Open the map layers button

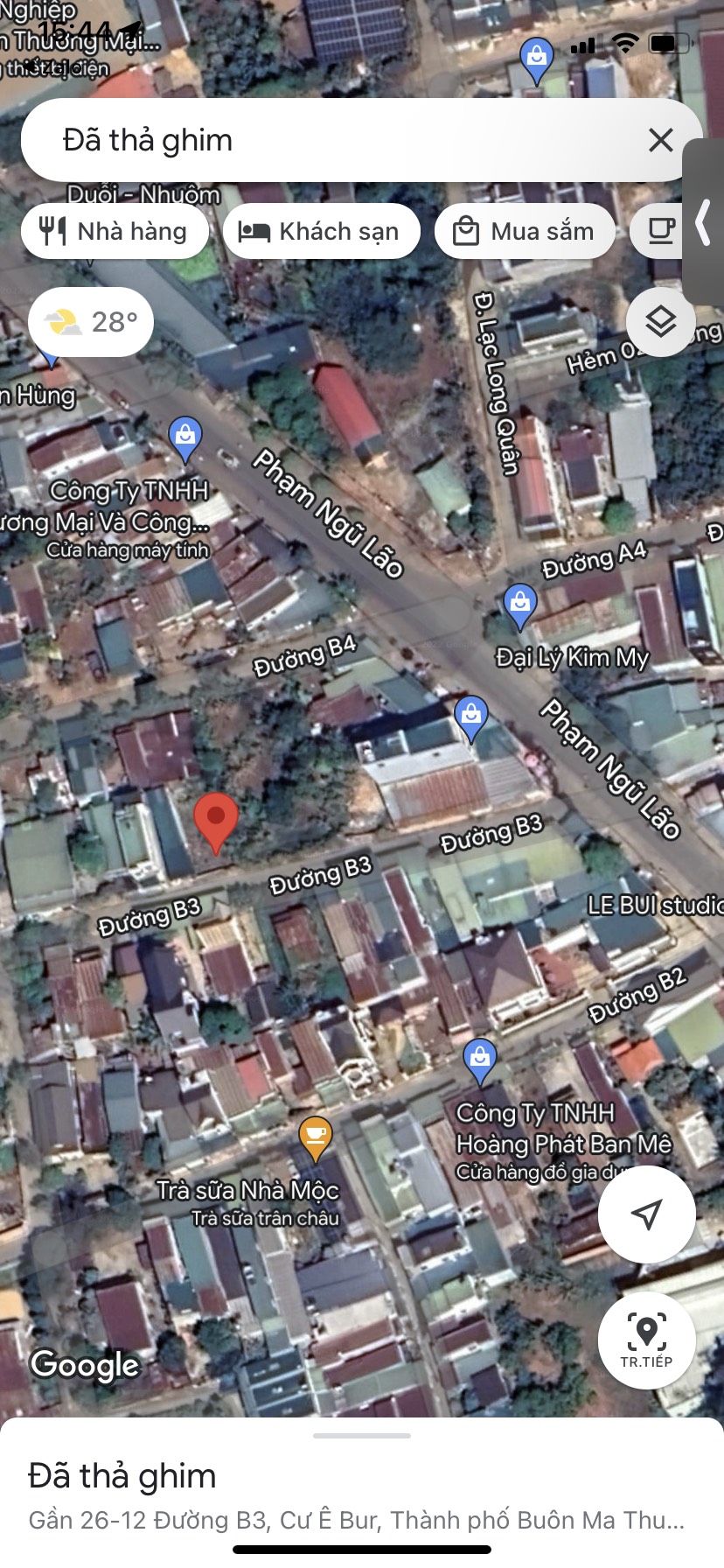[660, 322]
